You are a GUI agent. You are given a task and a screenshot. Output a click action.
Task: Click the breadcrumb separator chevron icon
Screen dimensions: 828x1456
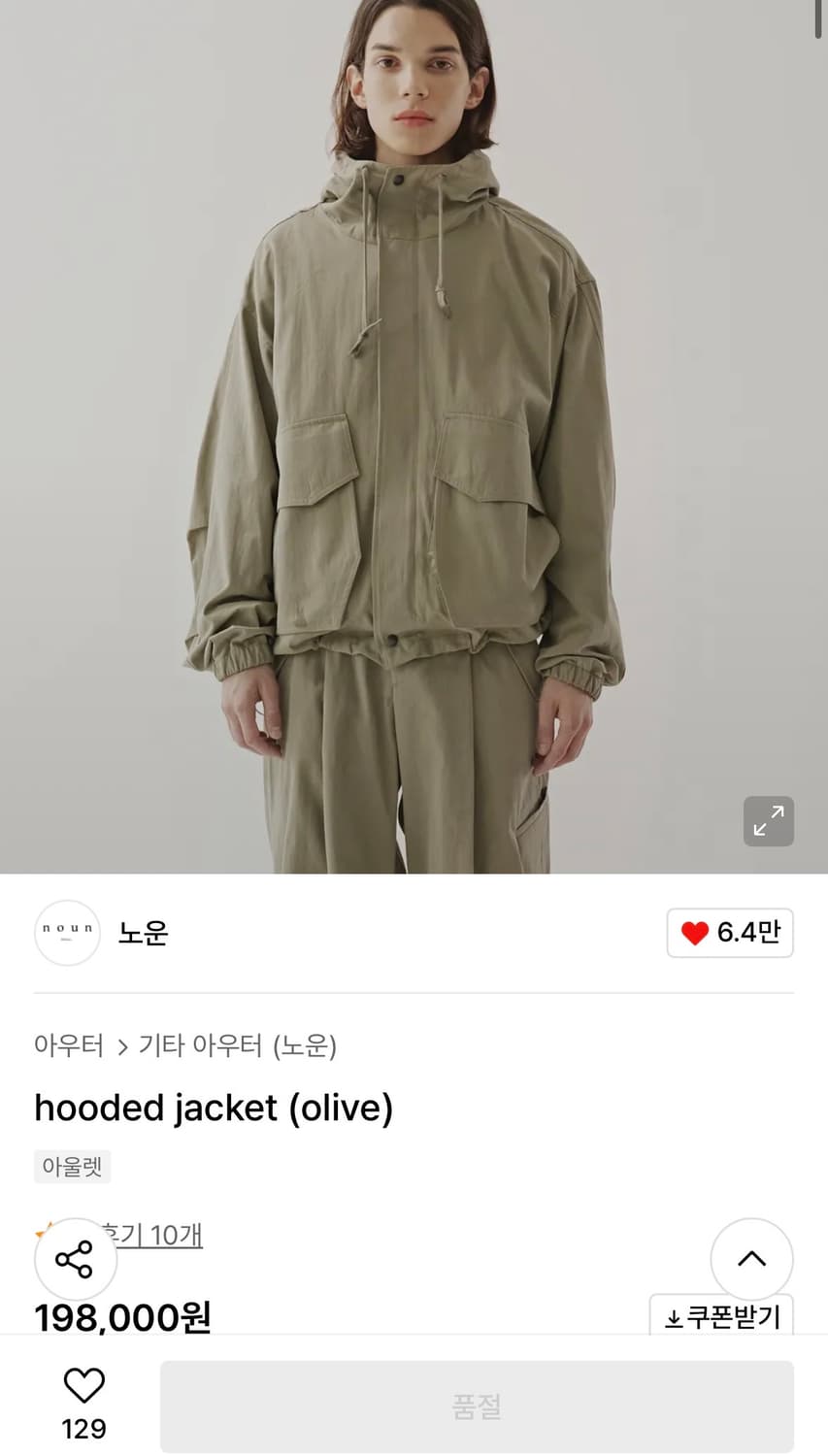click(x=122, y=1046)
